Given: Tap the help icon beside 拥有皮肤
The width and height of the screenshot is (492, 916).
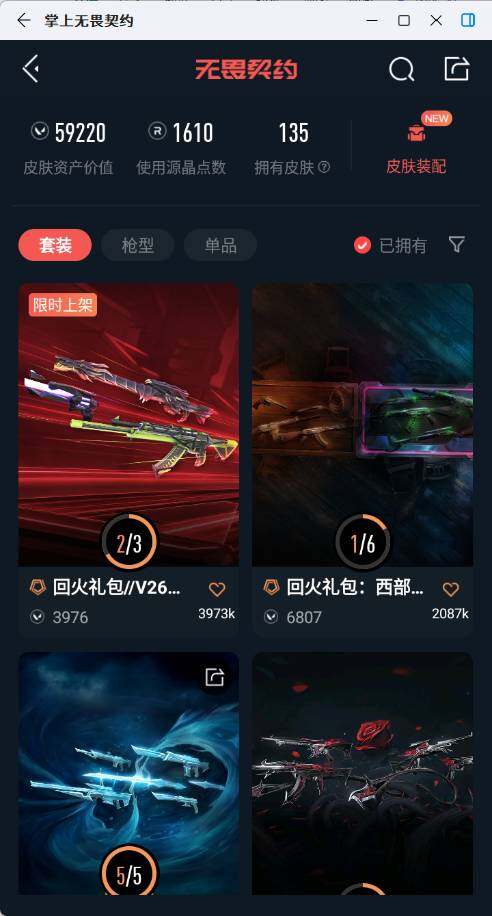Looking at the screenshot, I should tap(324, 168).
